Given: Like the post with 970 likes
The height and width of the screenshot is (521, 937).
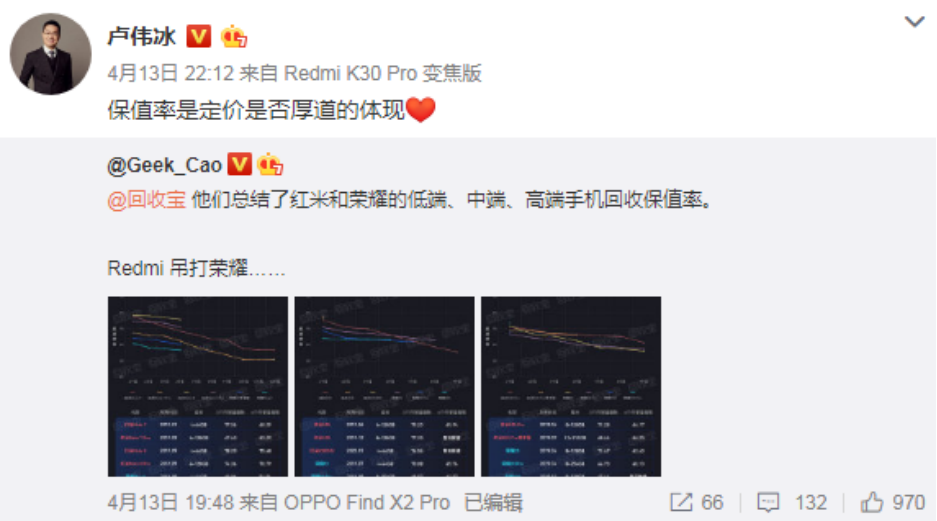Looking at the screenshot, I should pos(893,502).
